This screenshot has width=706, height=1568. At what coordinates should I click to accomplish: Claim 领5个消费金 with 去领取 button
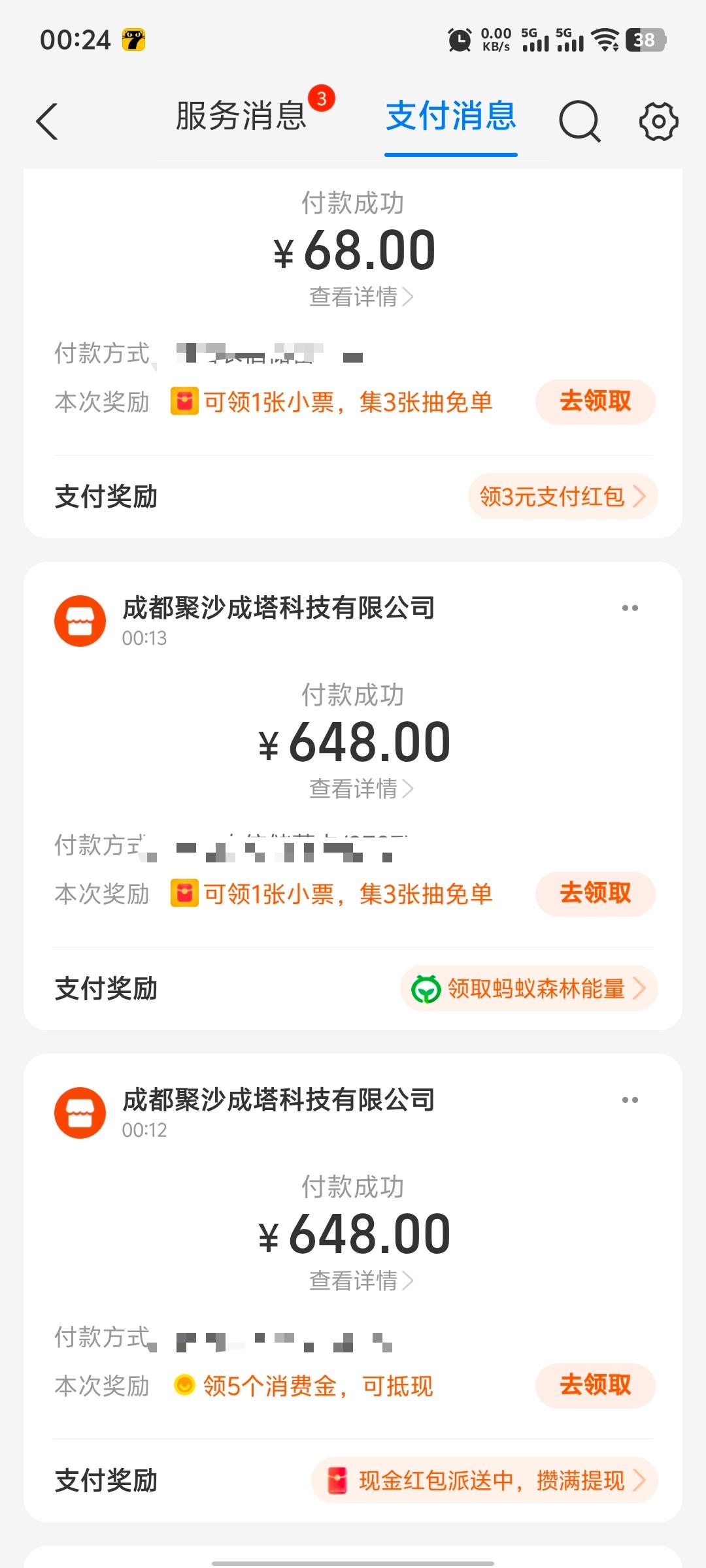[595, 1386]
